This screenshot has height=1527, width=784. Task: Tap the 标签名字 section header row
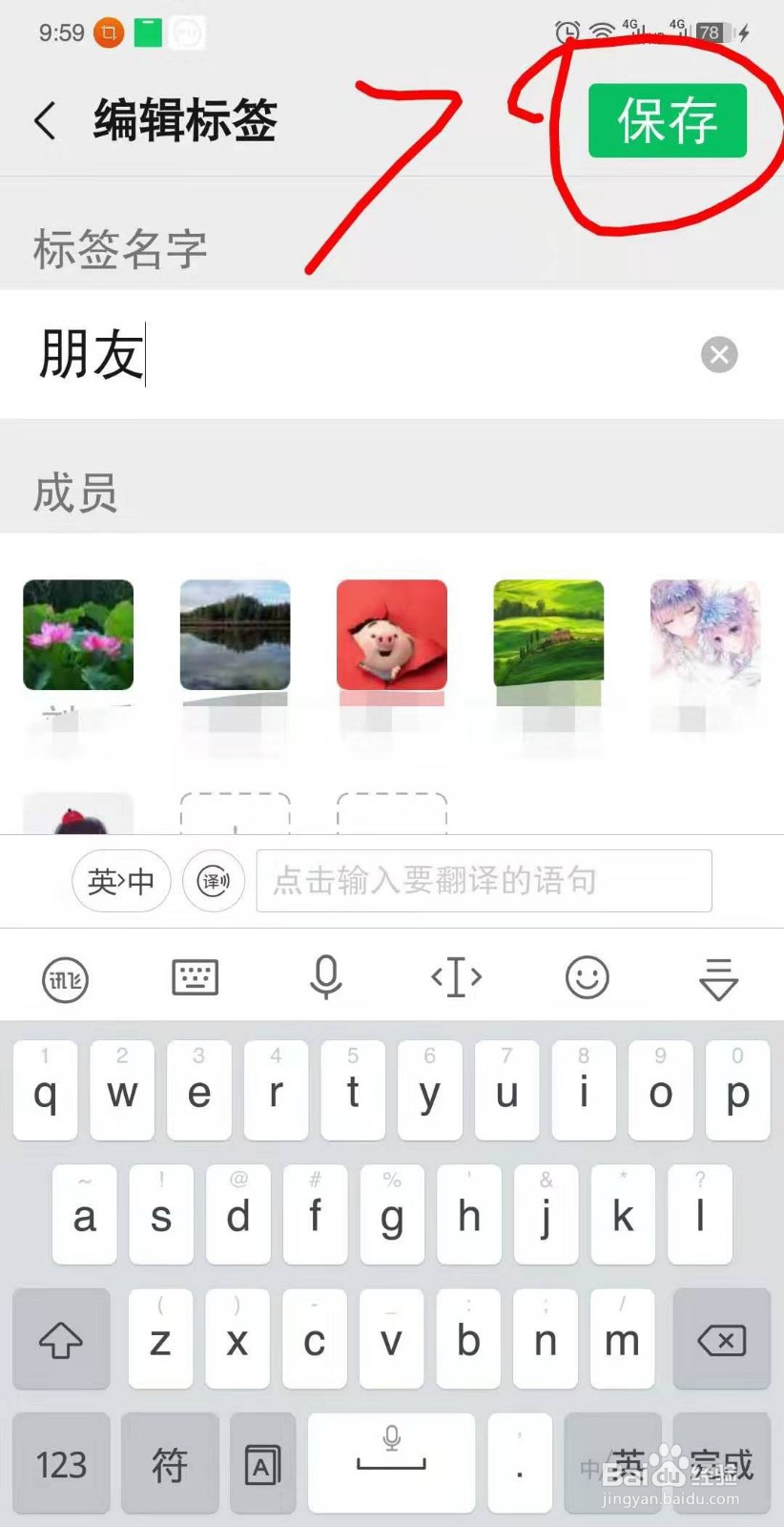tap(117, 250)
